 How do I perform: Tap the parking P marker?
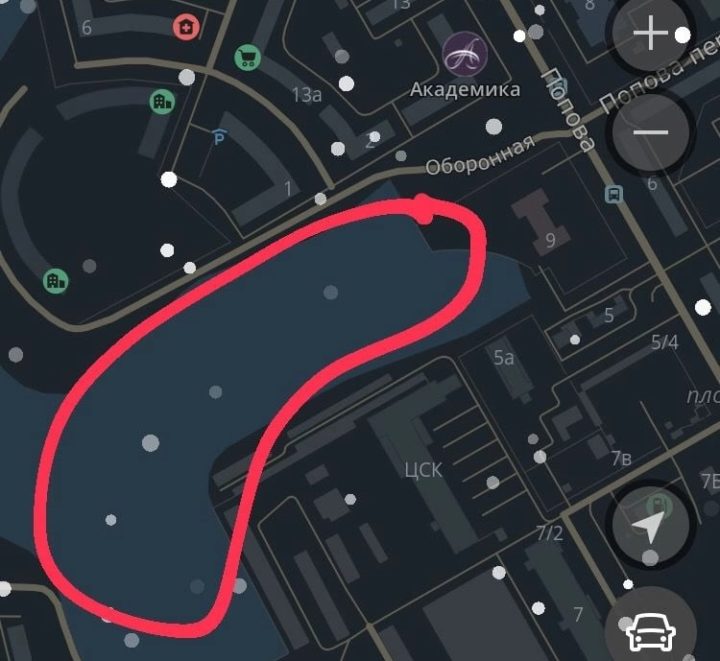point(220,138)
